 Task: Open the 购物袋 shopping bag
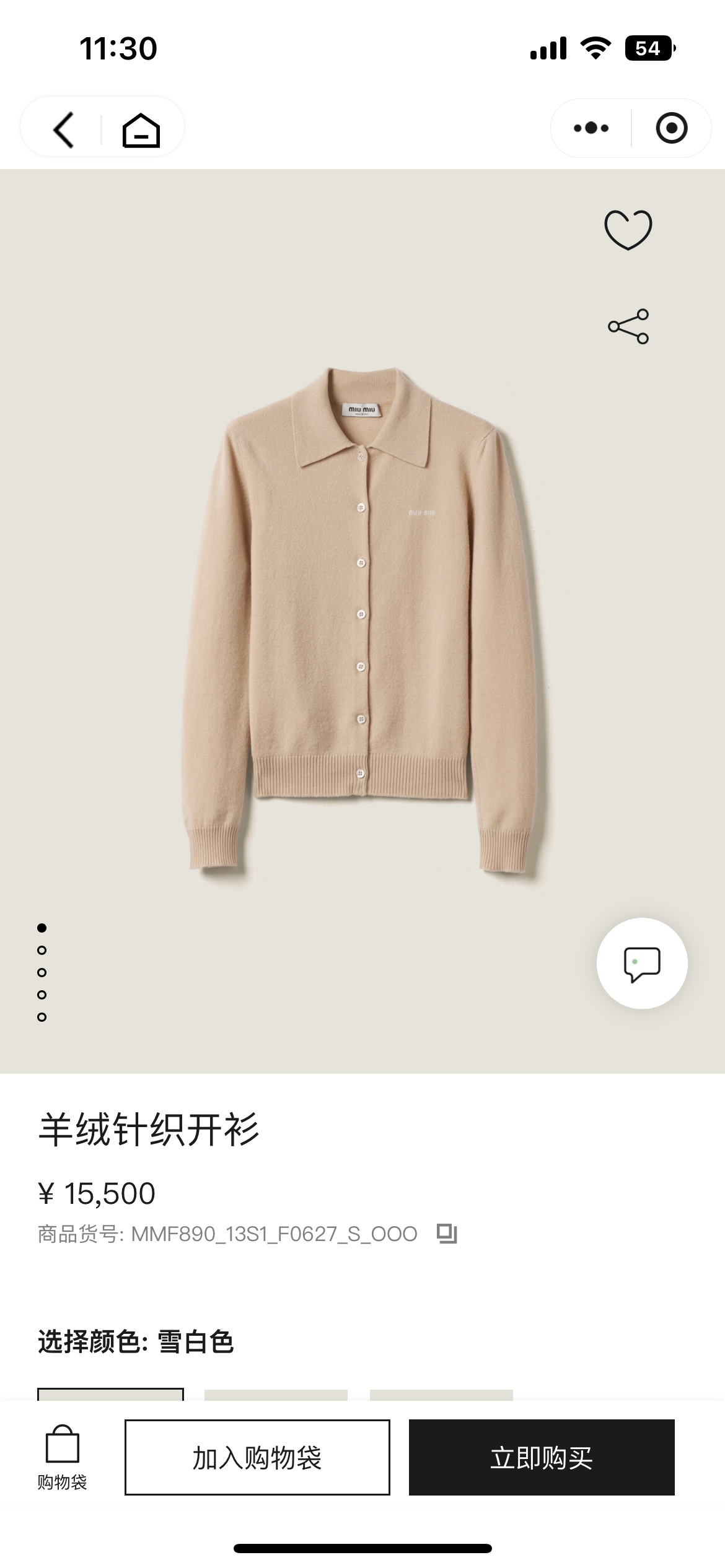coord(62,1457)
